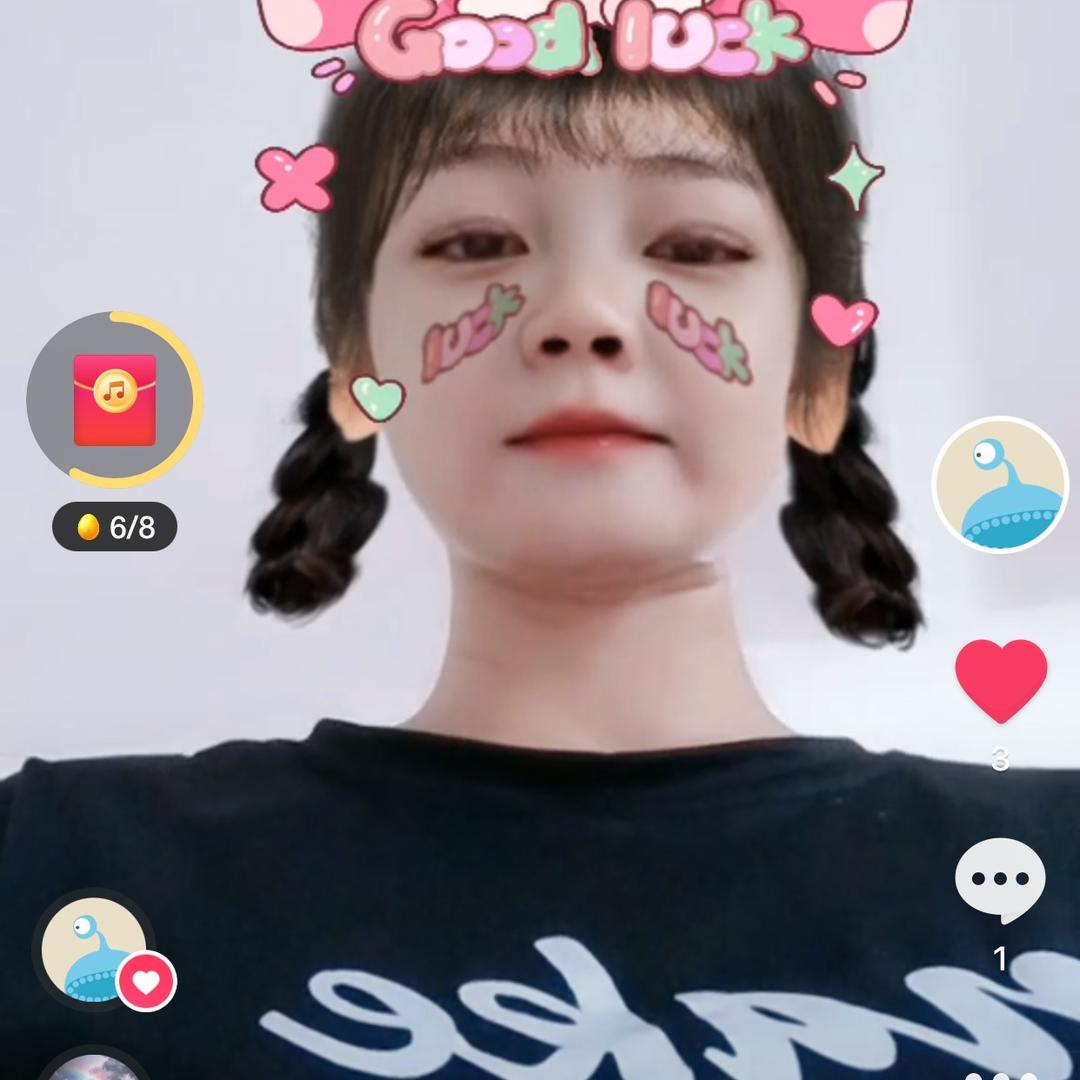
Task: Open the creator's avatar above the heart
Action: (x=1000, y=485)
